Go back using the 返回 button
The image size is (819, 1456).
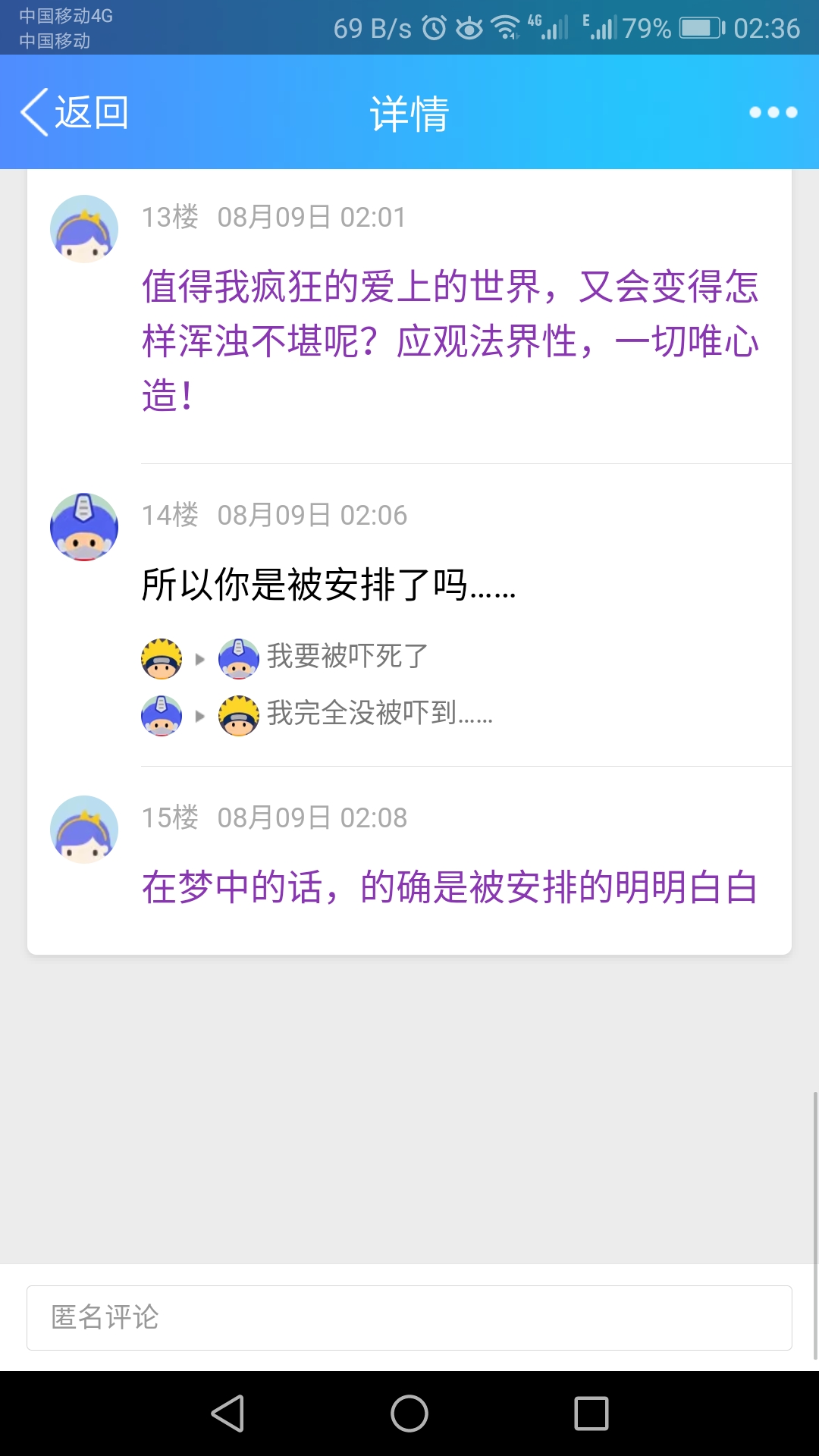click(x=74, y=113)
